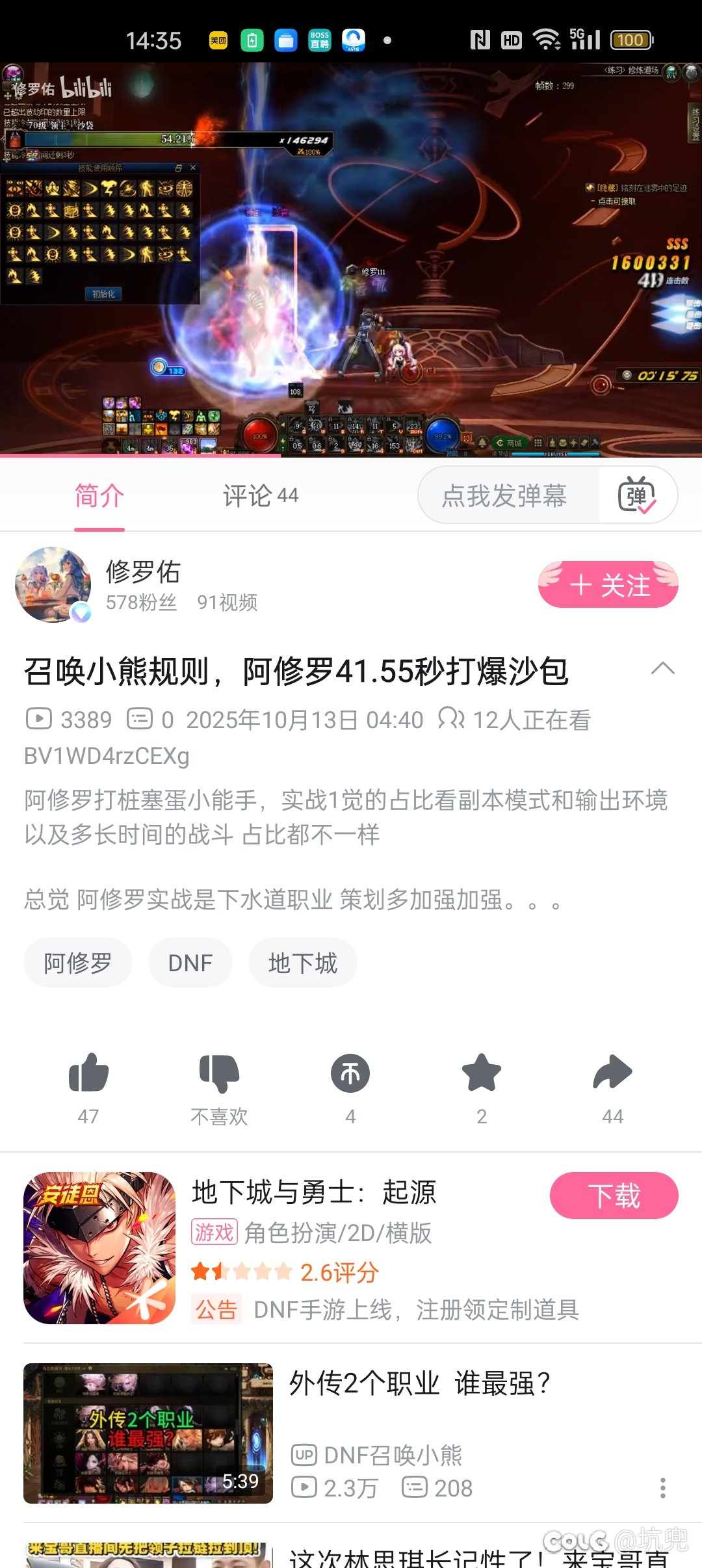Mark video as 不喜欢 dislike
702x1568 pixels.
(219, 1073)
